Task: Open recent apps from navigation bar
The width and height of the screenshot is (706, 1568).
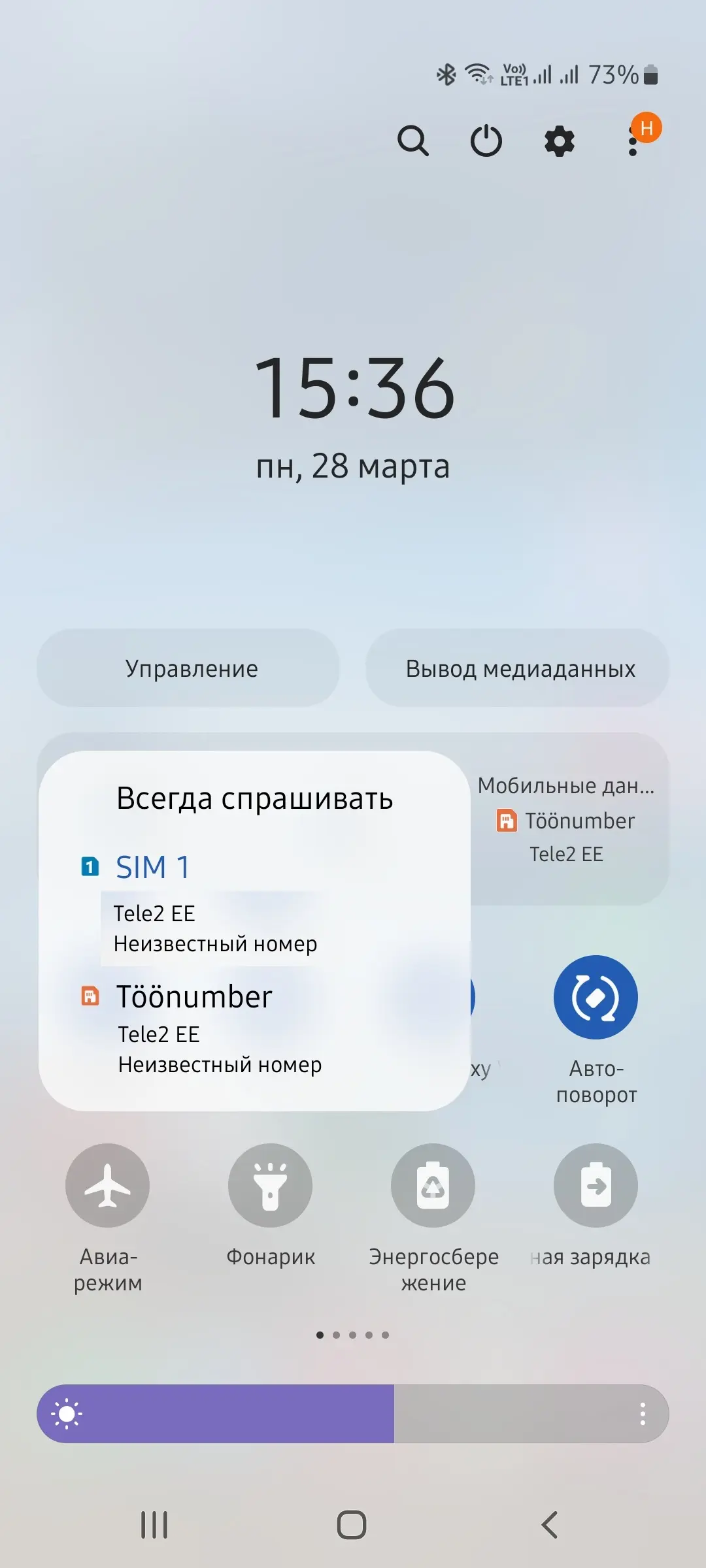Action: pos(155,1525)
